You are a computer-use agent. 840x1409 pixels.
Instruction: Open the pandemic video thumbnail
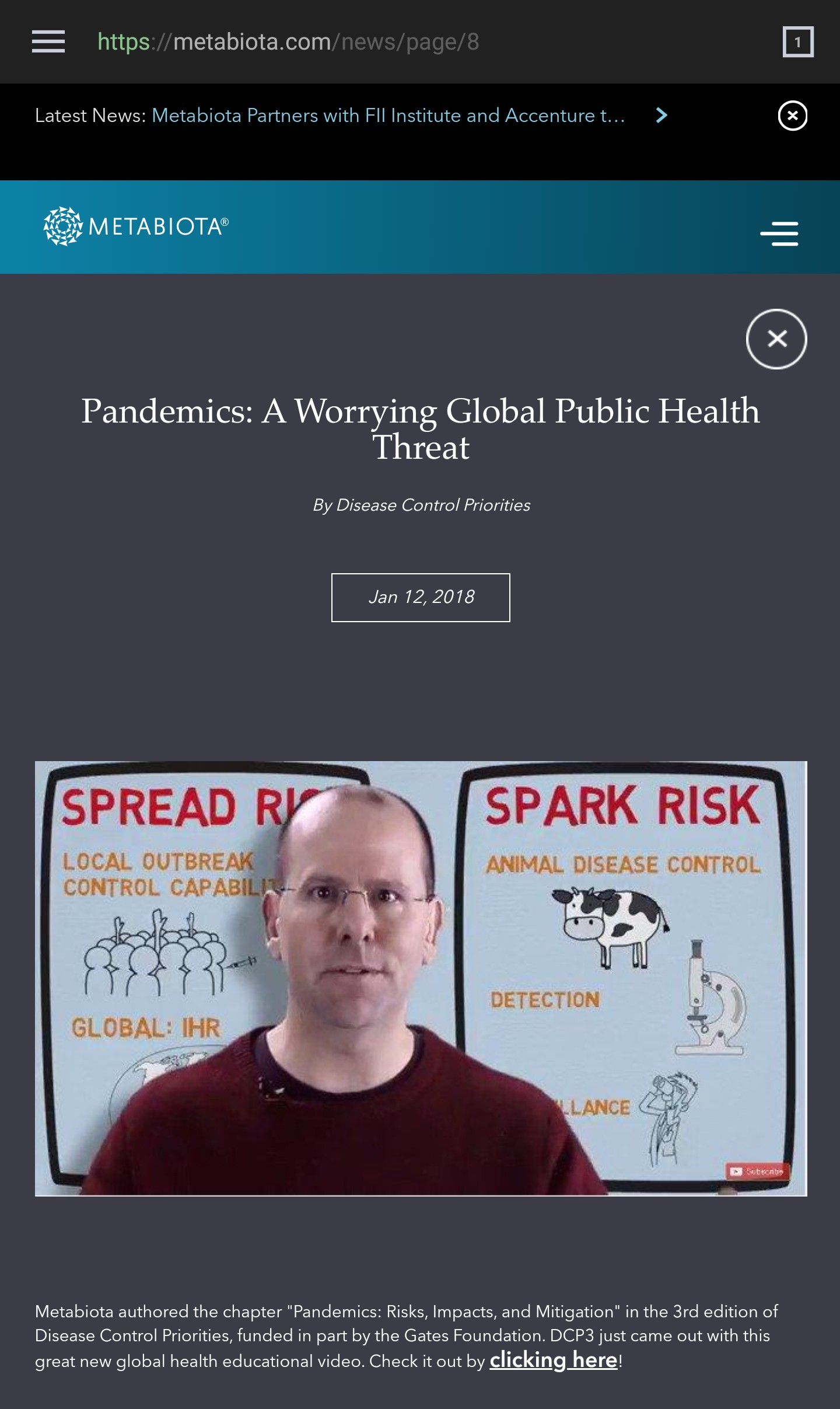pos(421,978)
